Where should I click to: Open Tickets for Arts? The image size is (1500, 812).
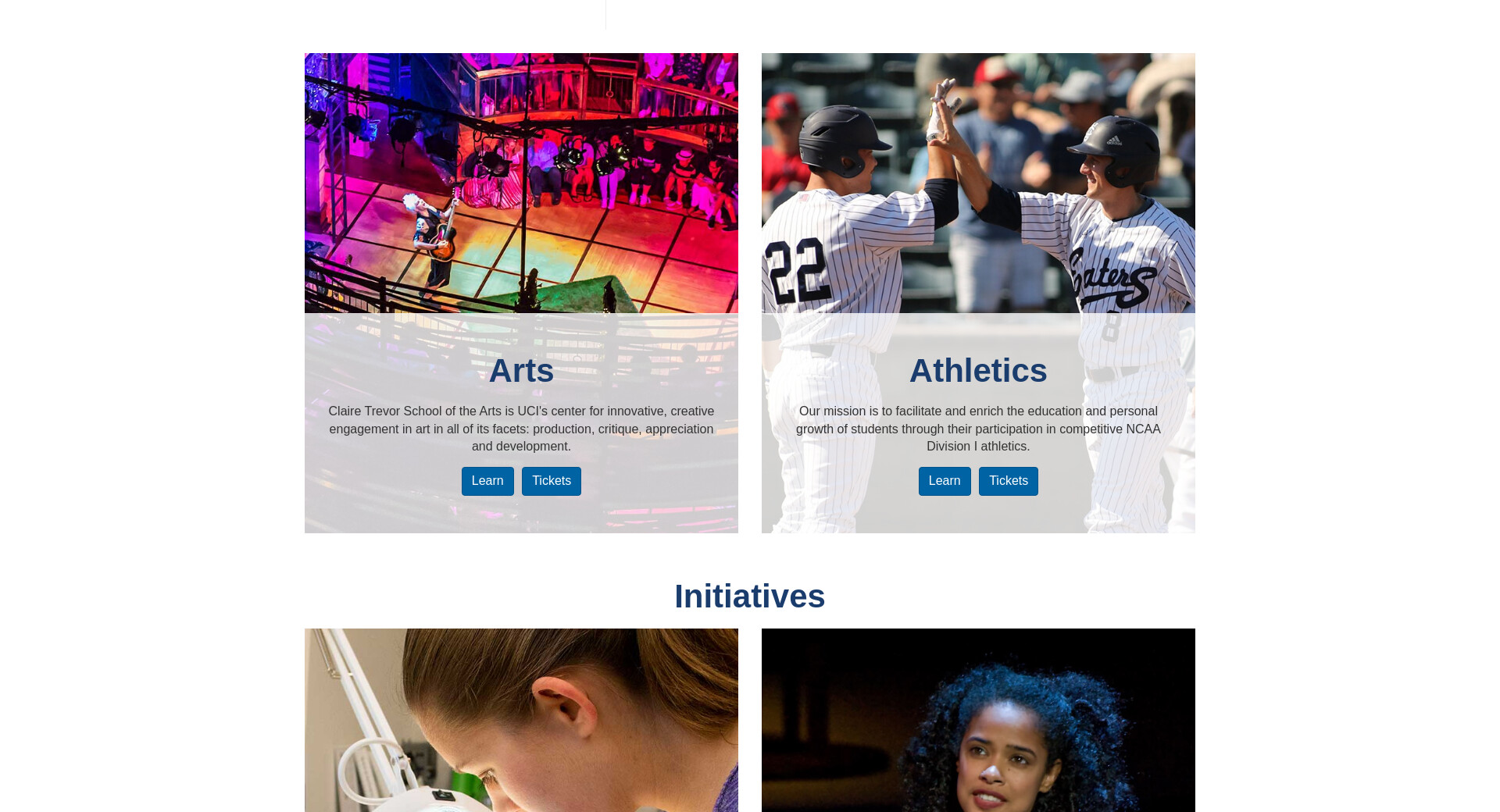click(551, 481)
